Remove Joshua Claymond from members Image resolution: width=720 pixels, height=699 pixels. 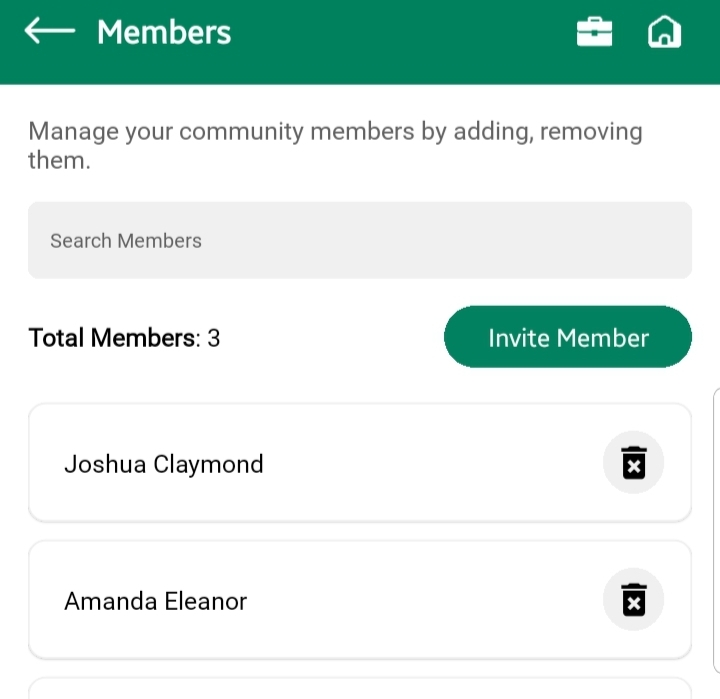coord(633,463)
